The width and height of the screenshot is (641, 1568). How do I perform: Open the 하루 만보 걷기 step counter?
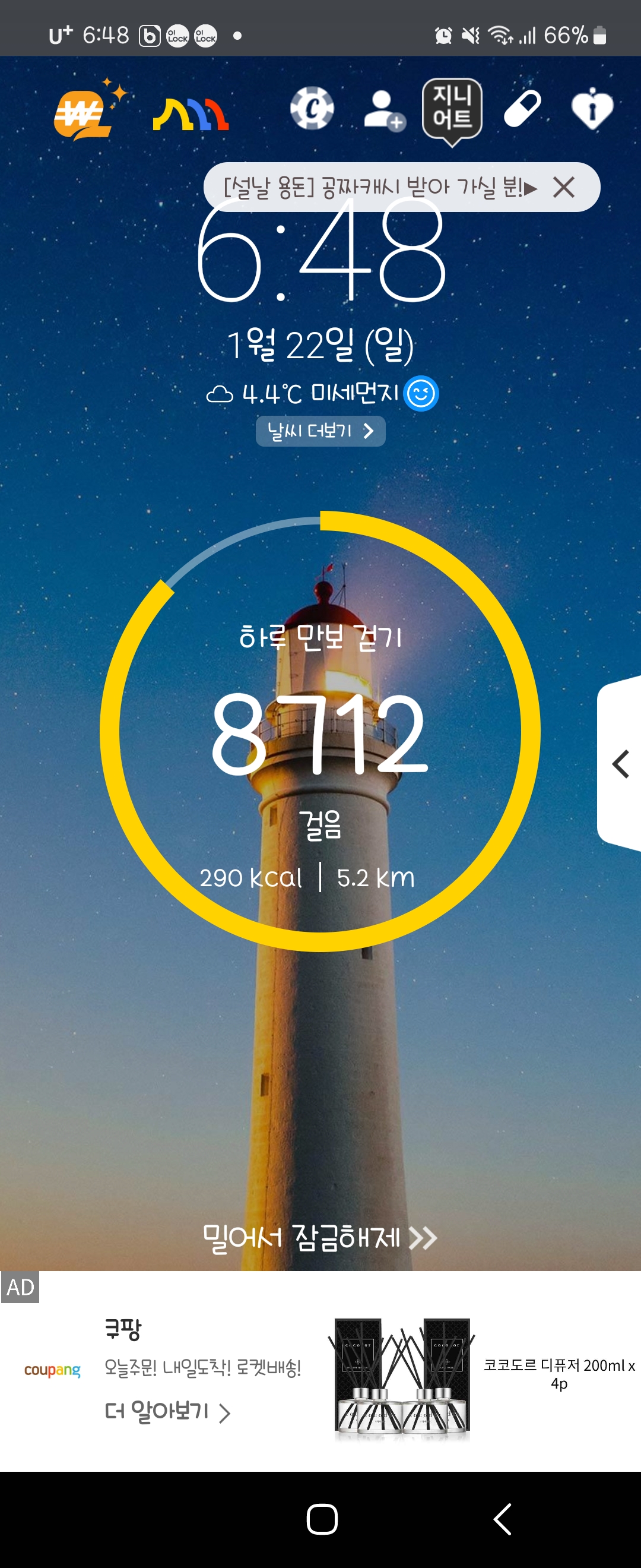320,731
